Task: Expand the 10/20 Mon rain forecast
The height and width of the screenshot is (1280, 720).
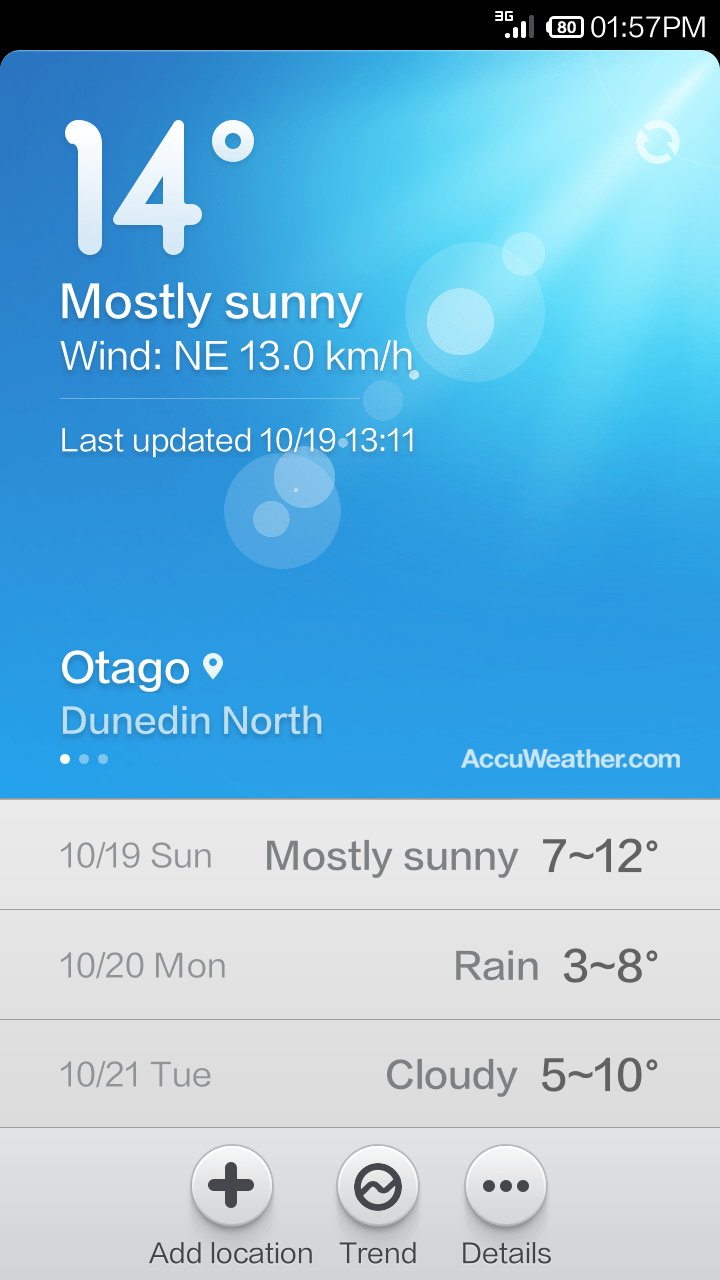Action: point(360,964)
